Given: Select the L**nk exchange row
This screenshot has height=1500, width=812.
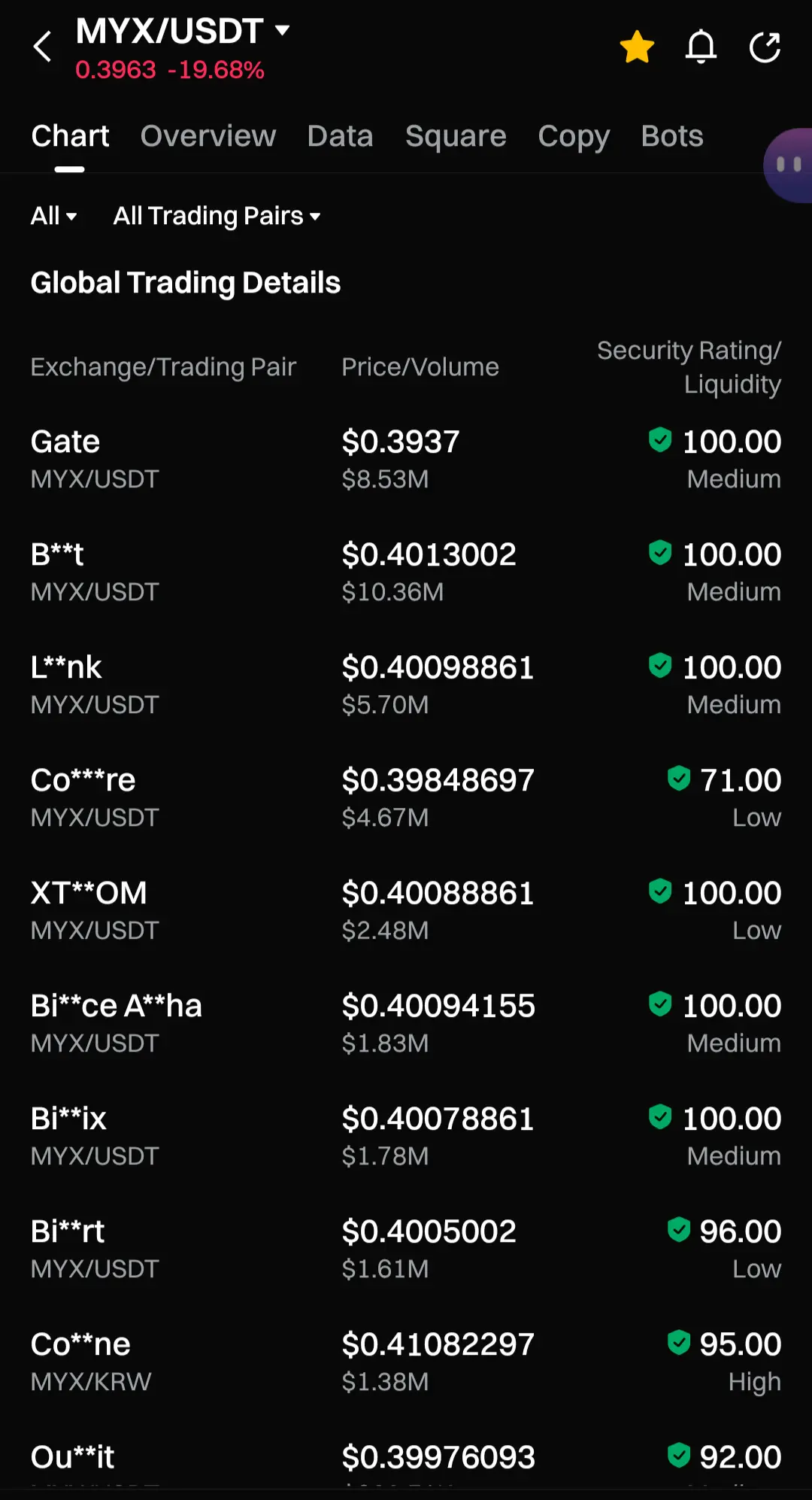Looking at the screenshot, I should click(x=406, y=685).
